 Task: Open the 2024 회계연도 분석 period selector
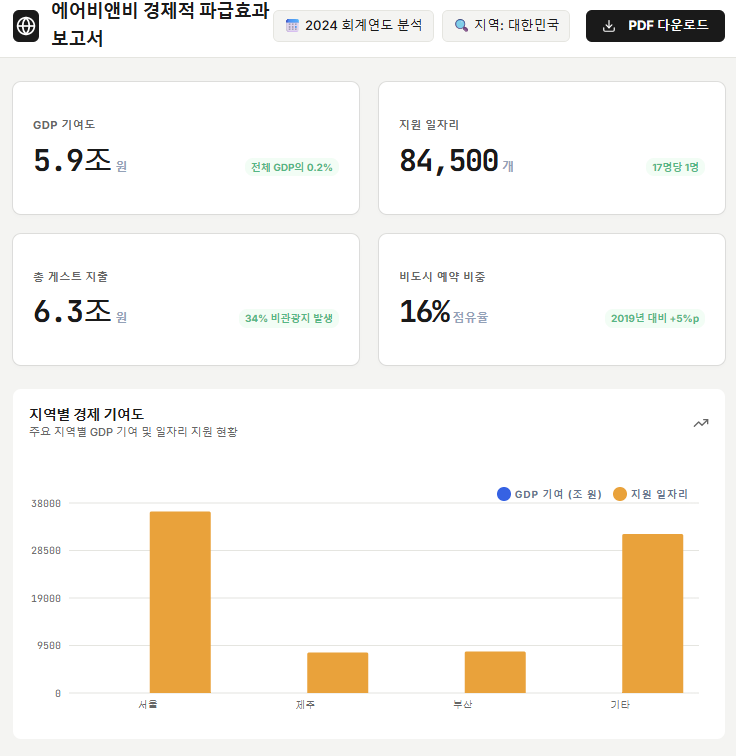click(353, 26)
